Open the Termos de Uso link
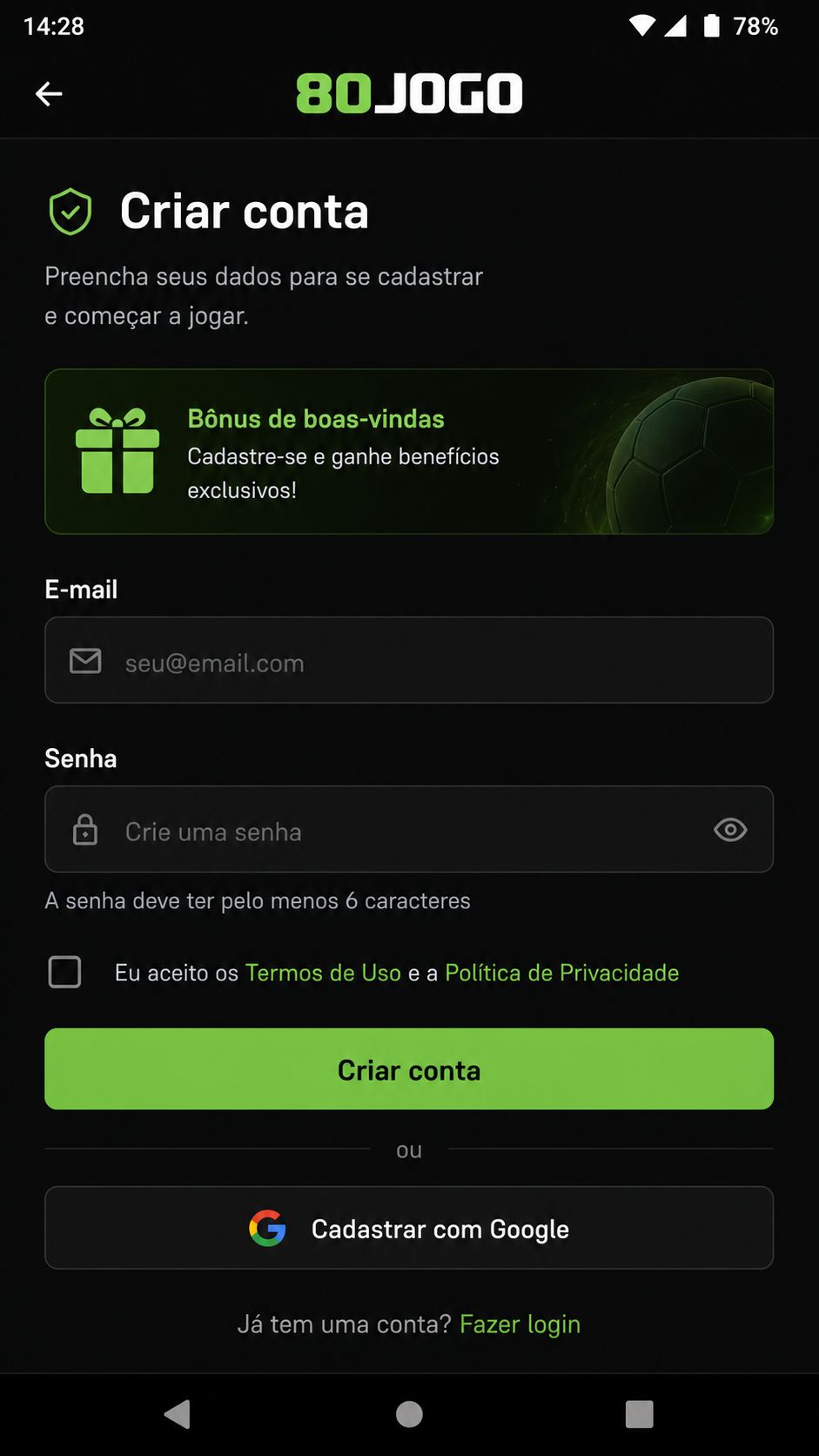The width and height of the screenshot is (819, 1456). (323, 973)
